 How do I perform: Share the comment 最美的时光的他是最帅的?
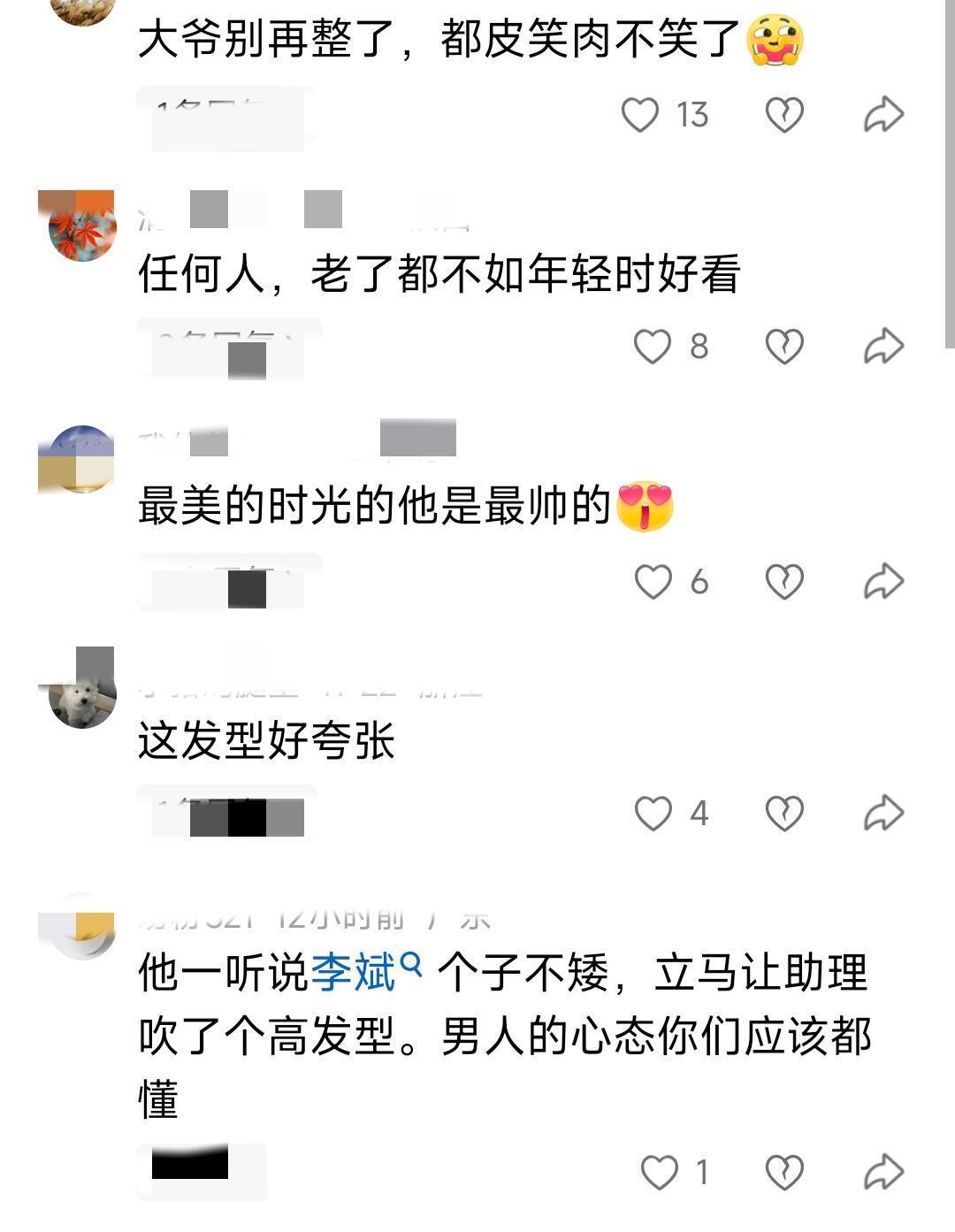click(x=883, y=582)
